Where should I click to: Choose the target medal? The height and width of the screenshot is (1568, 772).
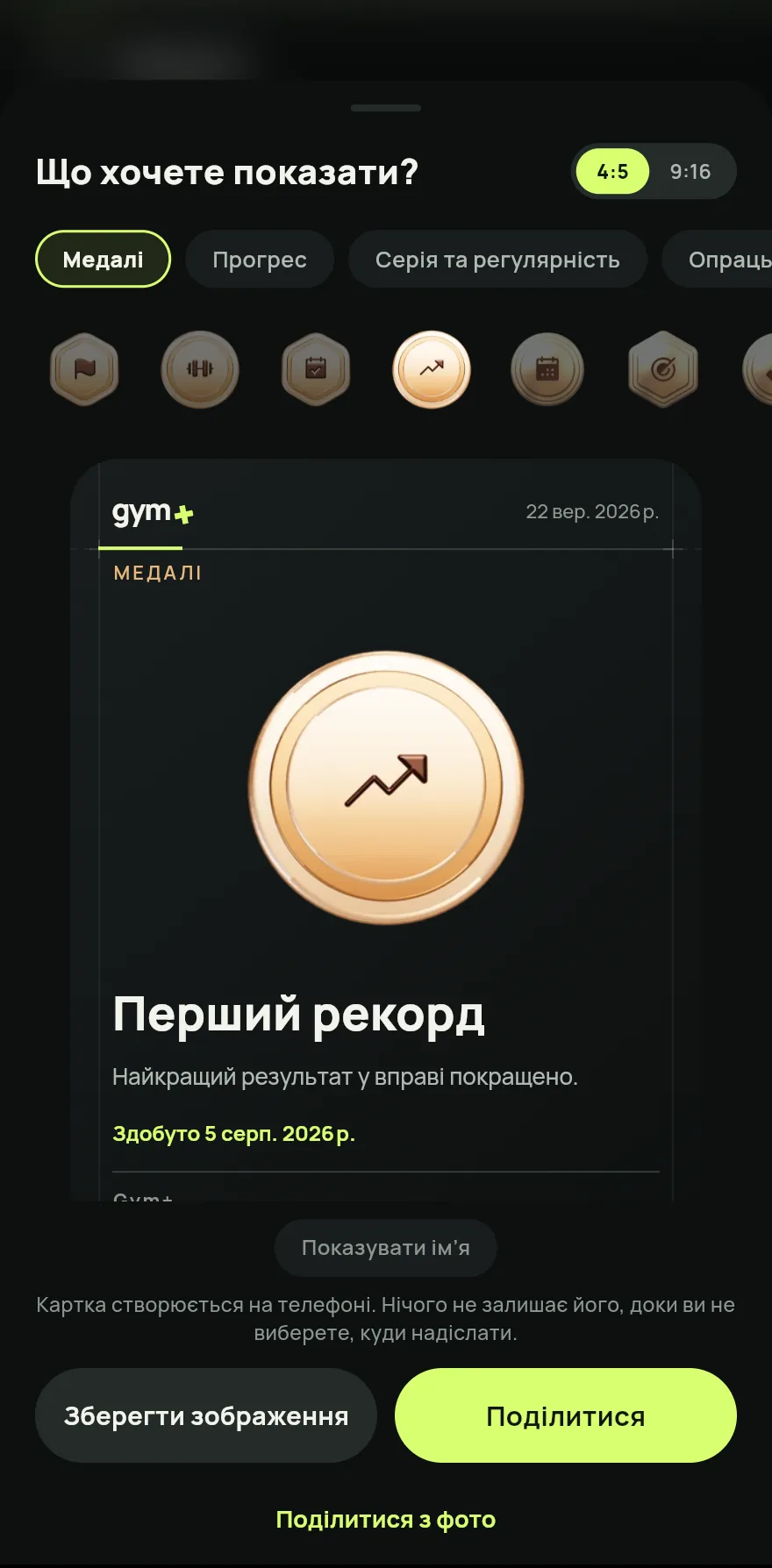click(663, 369)
